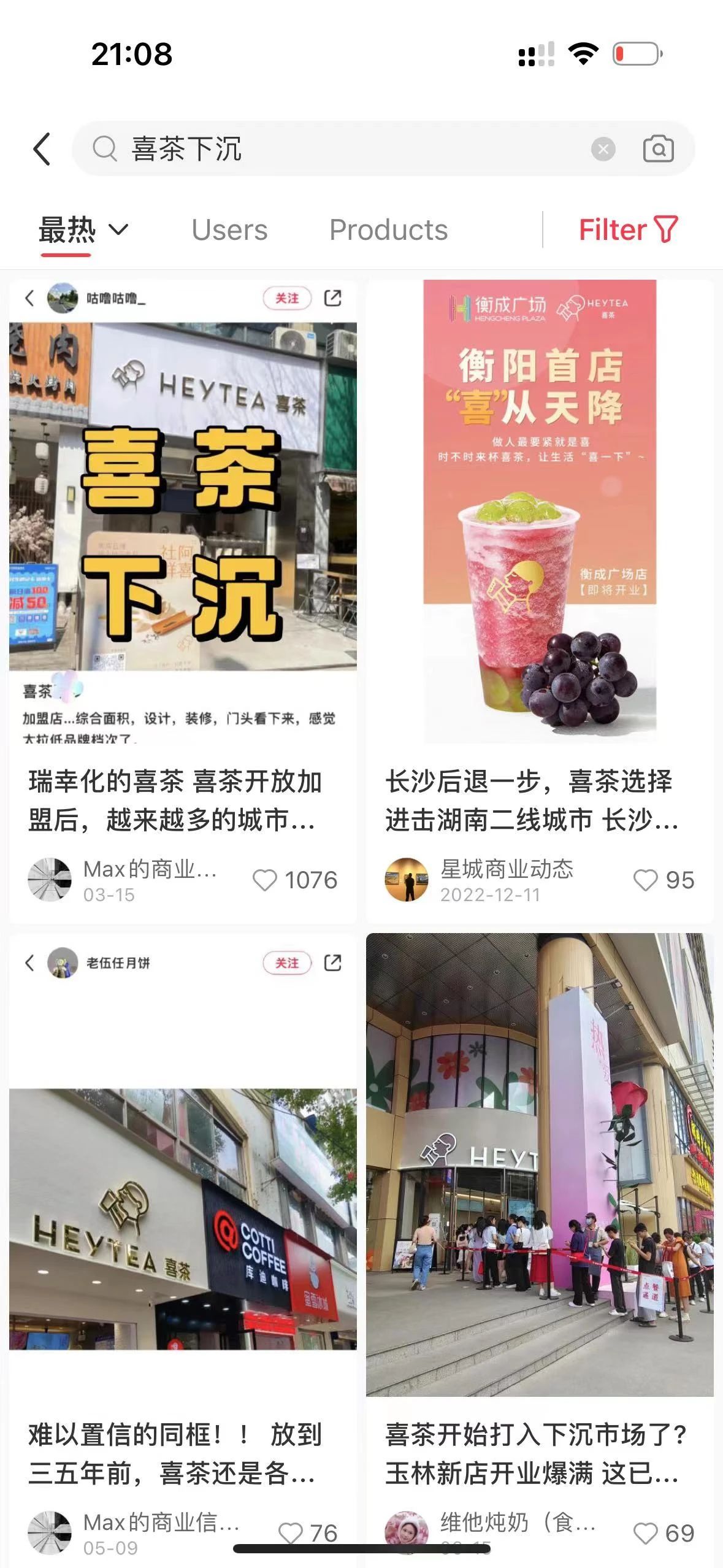
Task: Open the Filter options
Action: pyautogui.click(x=628, y=230)
